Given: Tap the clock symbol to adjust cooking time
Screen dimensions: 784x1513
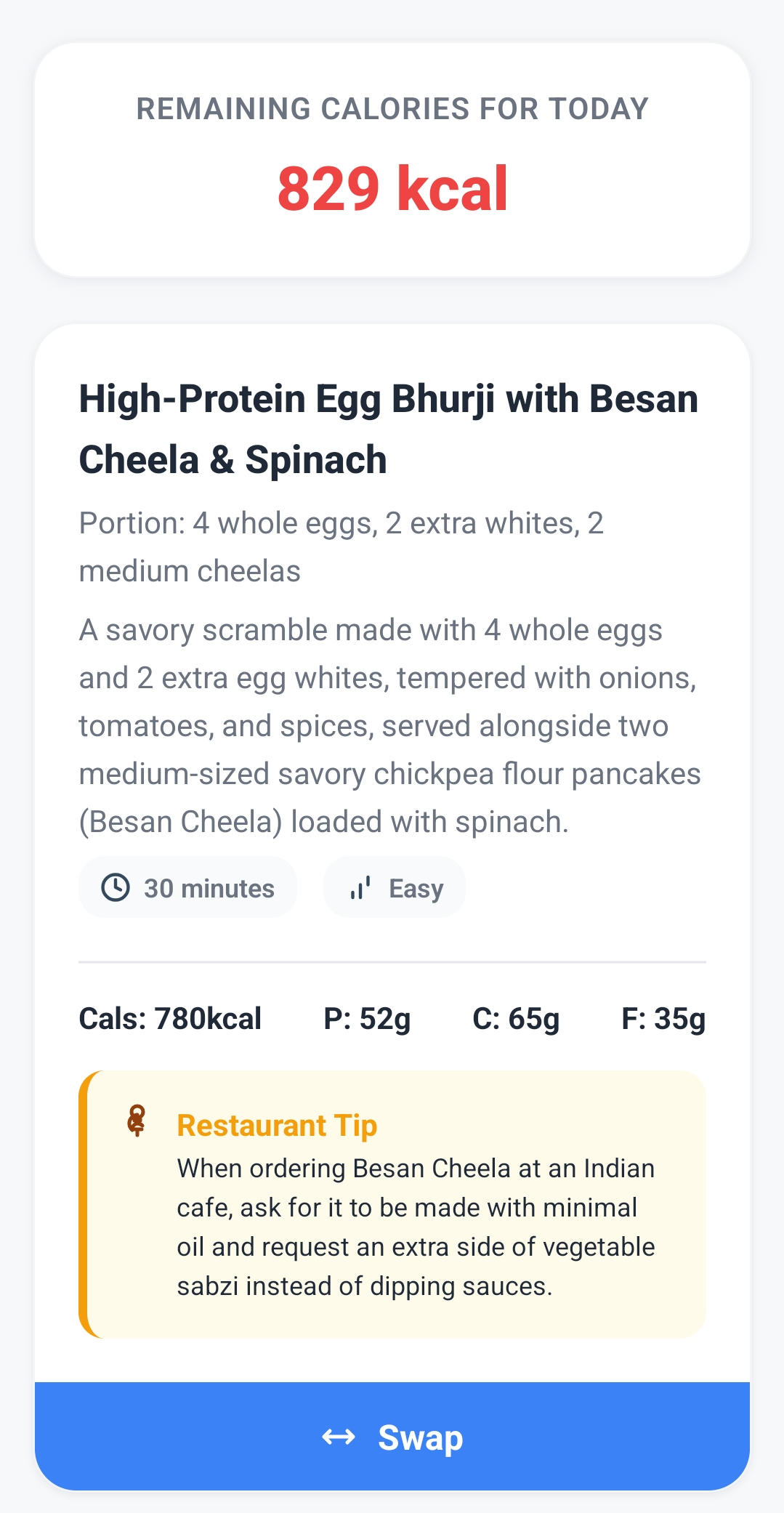Looking at the screenshot, I should 116,887.
